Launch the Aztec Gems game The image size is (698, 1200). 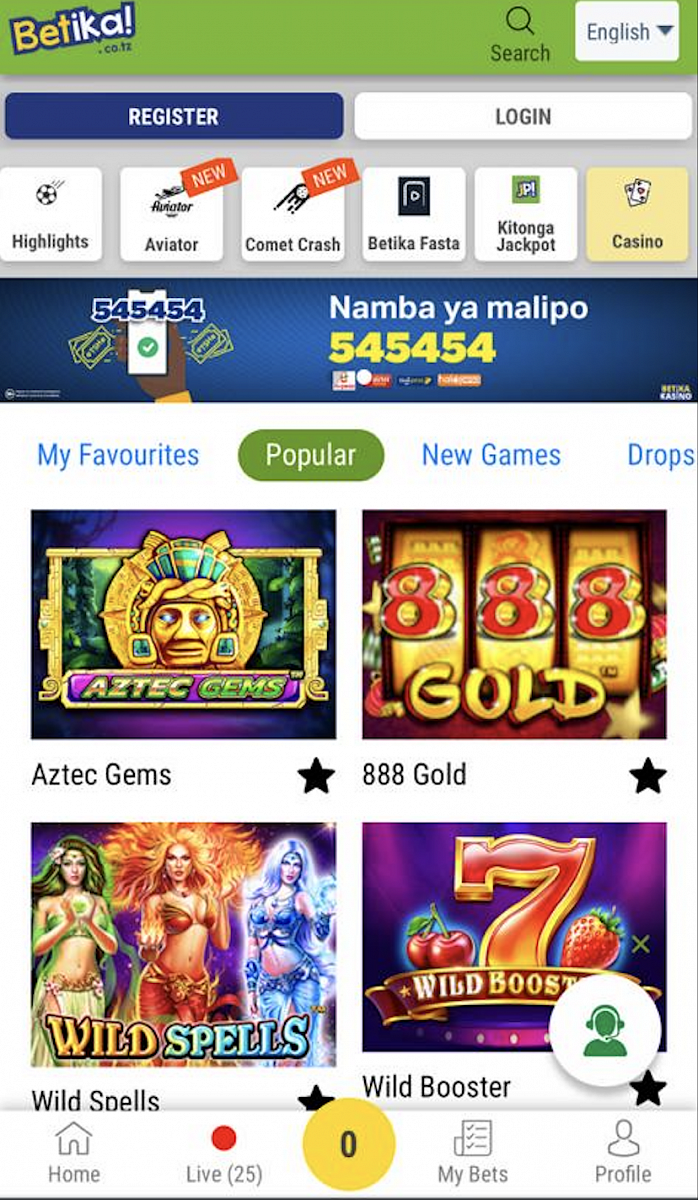pos(184,624)
